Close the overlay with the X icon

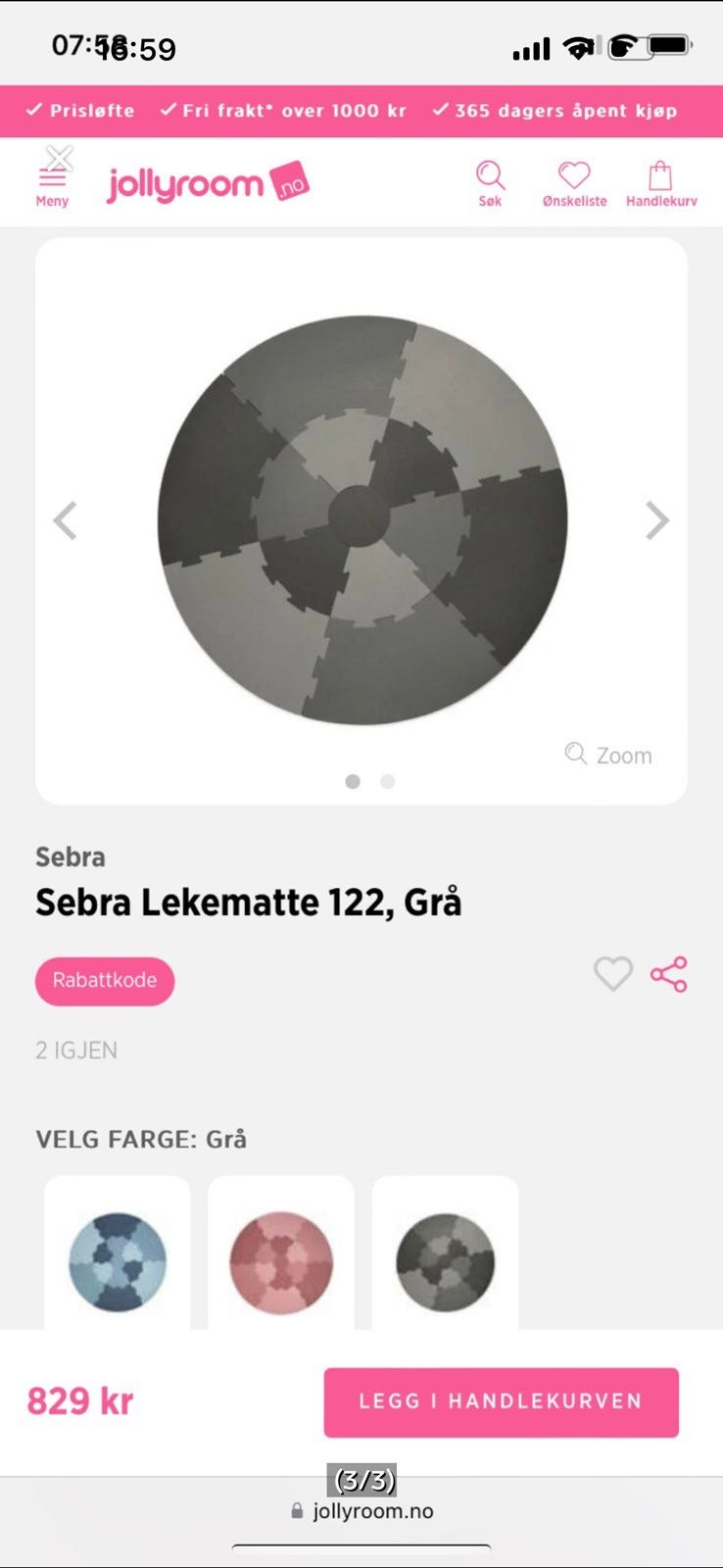[x=61, y=157]
